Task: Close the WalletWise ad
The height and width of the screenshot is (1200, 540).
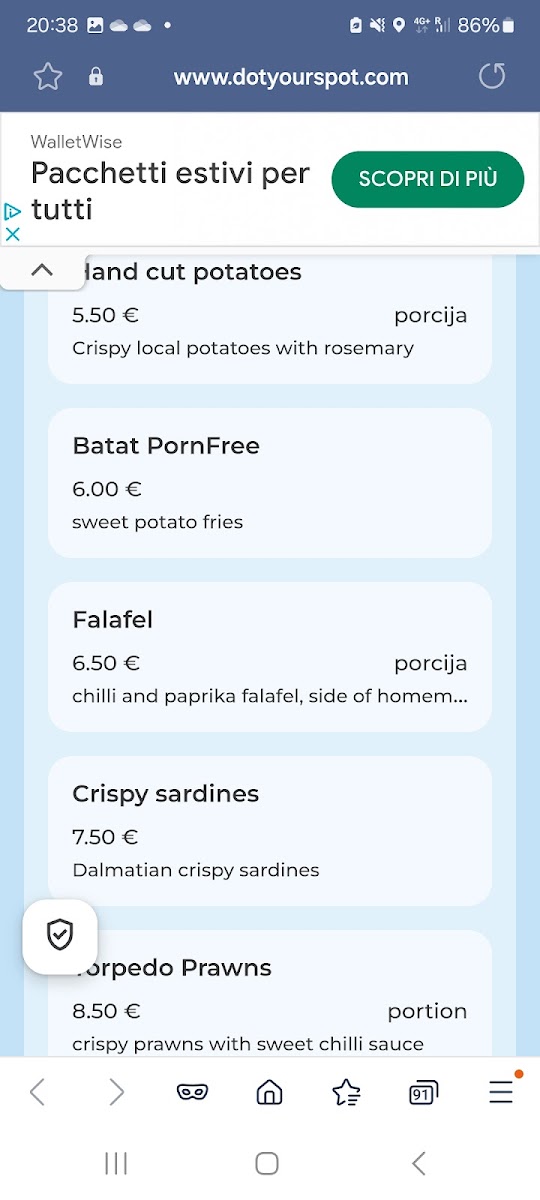Action: click(12, 234)
